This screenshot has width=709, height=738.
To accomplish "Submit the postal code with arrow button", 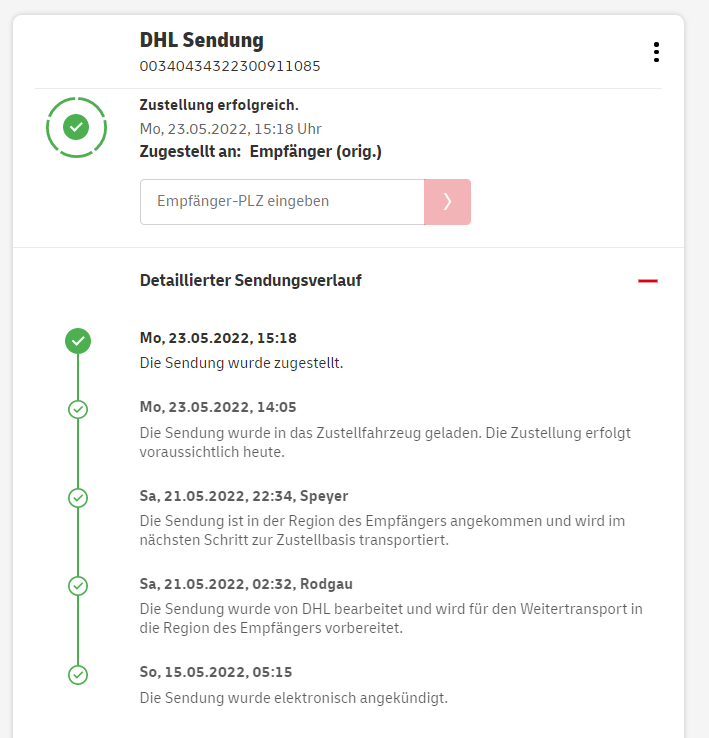I will pyautogui.click(x=447, y=202).
